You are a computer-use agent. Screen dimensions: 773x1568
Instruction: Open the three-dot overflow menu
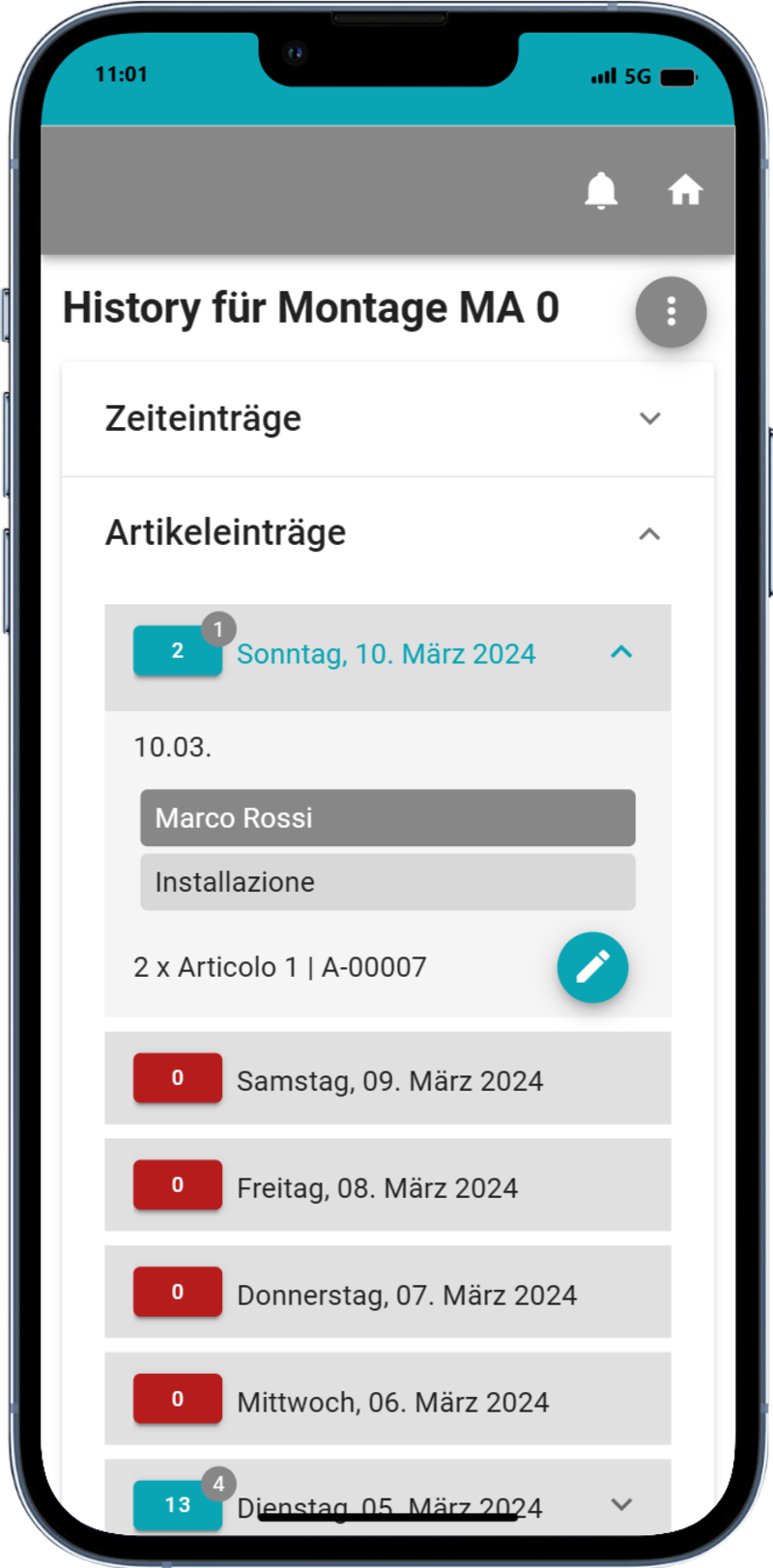click(x=671, y=312)
